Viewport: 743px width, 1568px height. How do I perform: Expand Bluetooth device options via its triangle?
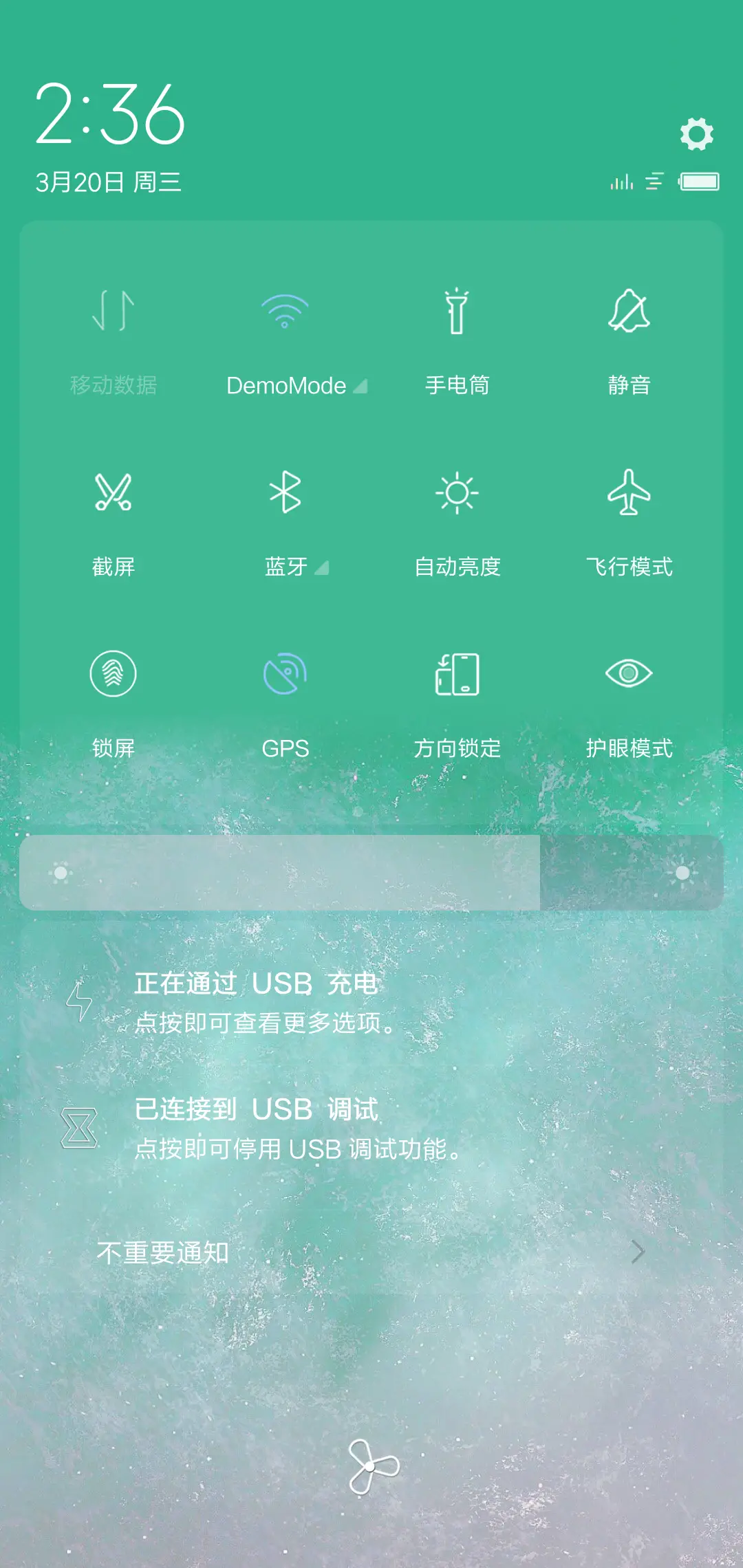point(322,567)
